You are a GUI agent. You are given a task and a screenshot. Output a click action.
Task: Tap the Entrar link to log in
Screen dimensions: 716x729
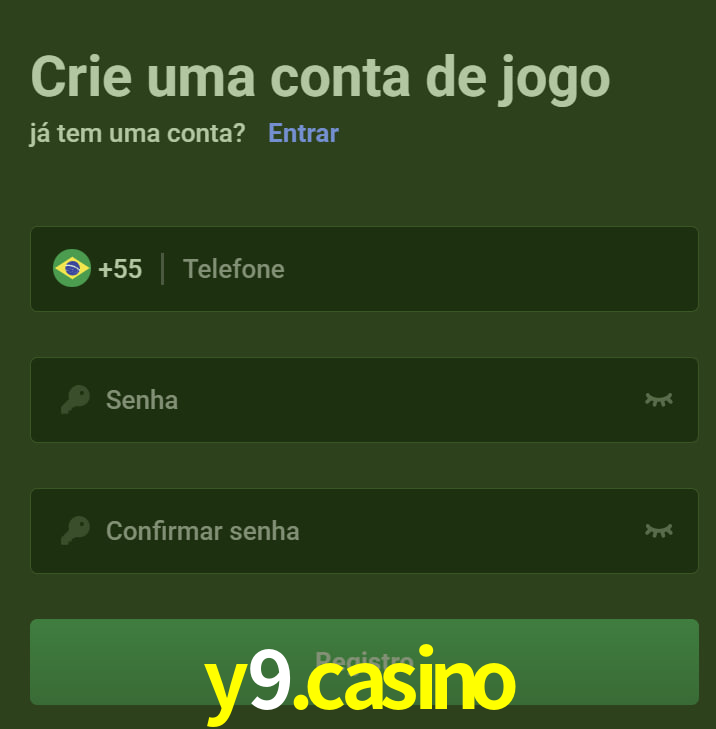[303, 133]
